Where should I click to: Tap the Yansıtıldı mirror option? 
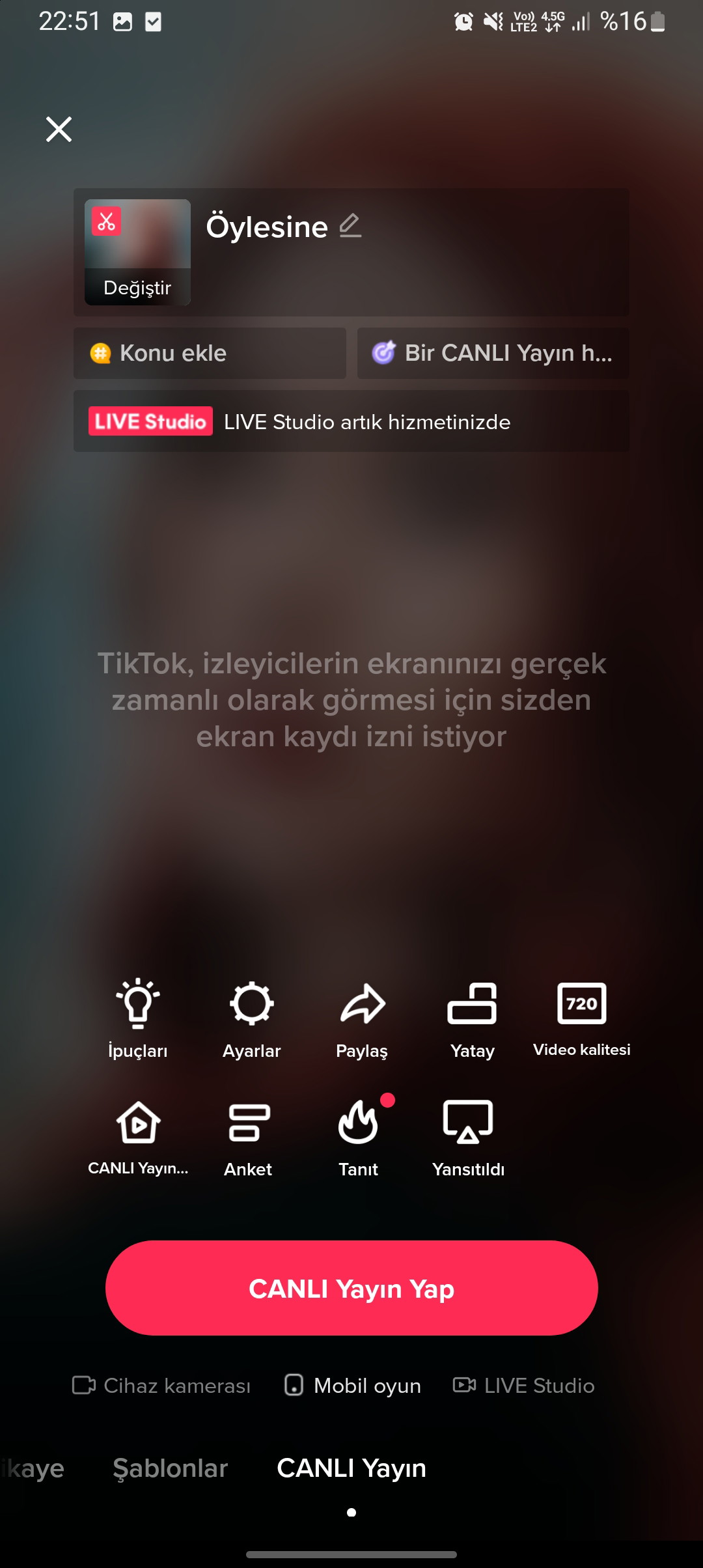click(469, 1138)
